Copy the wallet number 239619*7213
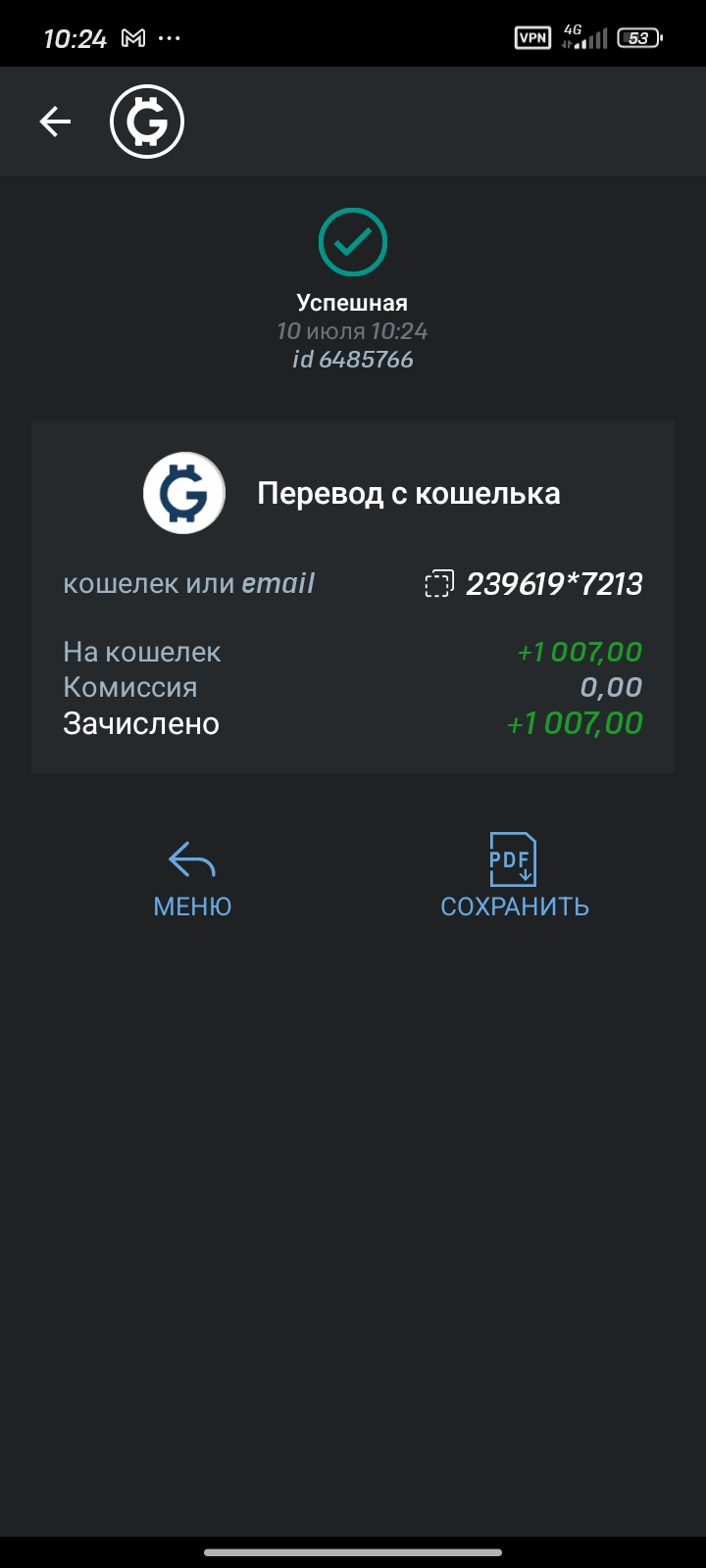The height and width of the screenshot is (1568, 706). (438, 584)
